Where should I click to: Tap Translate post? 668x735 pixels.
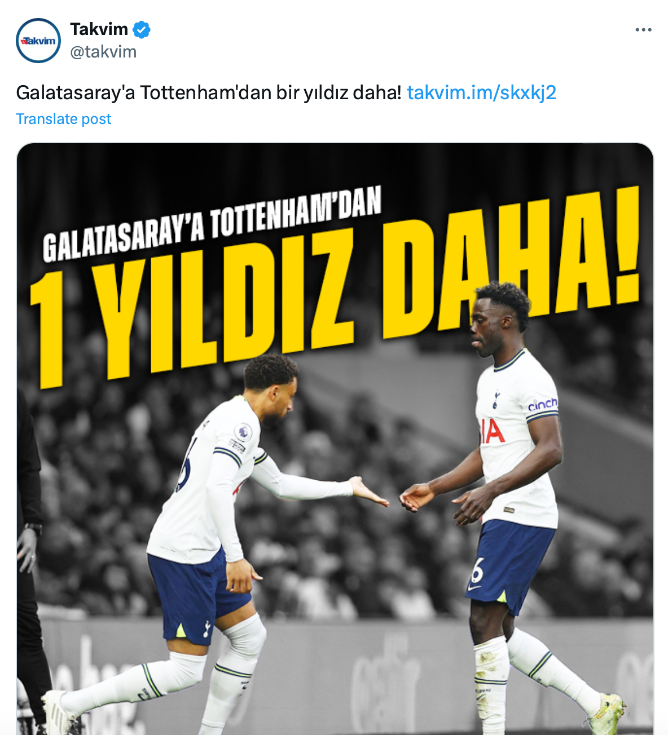[x=64, y=119]
